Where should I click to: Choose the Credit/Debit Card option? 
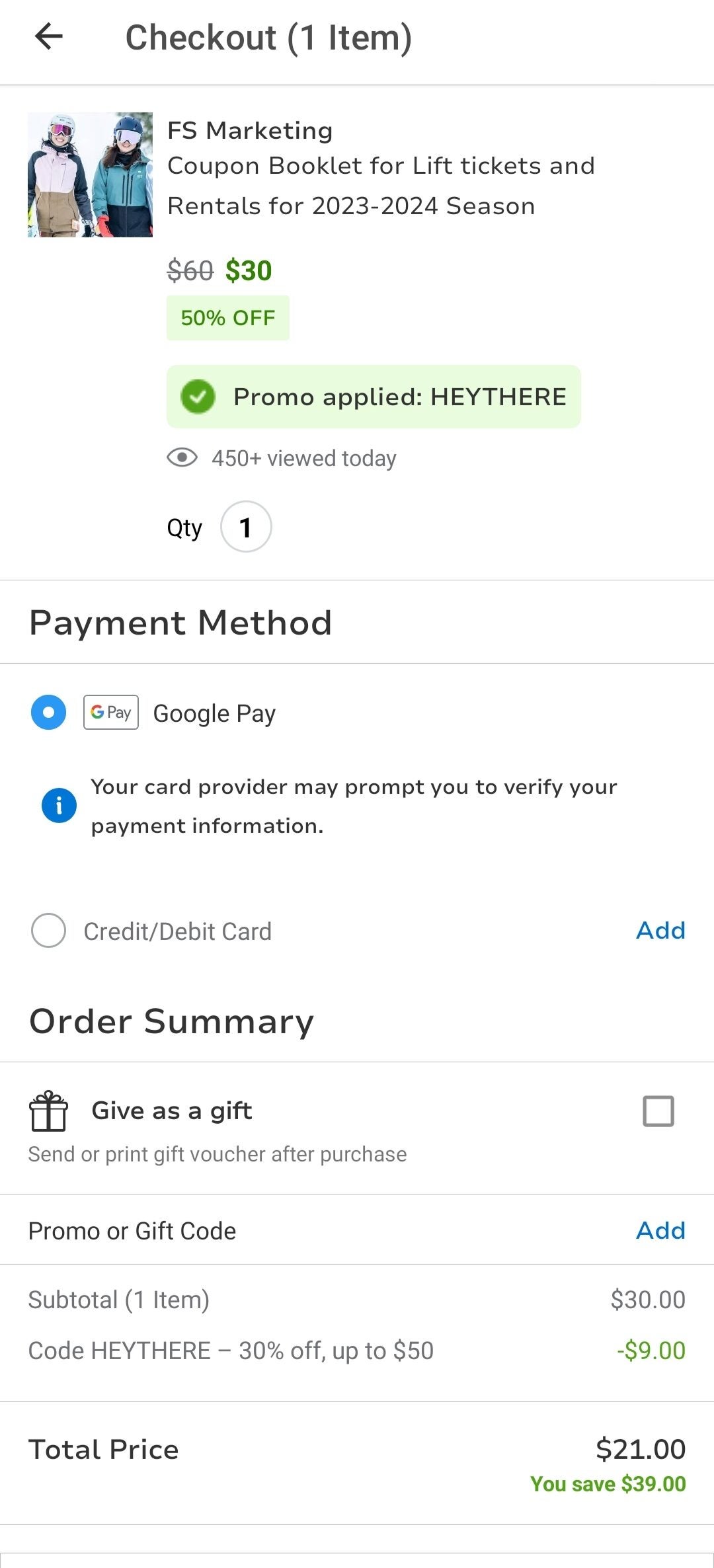49,931
